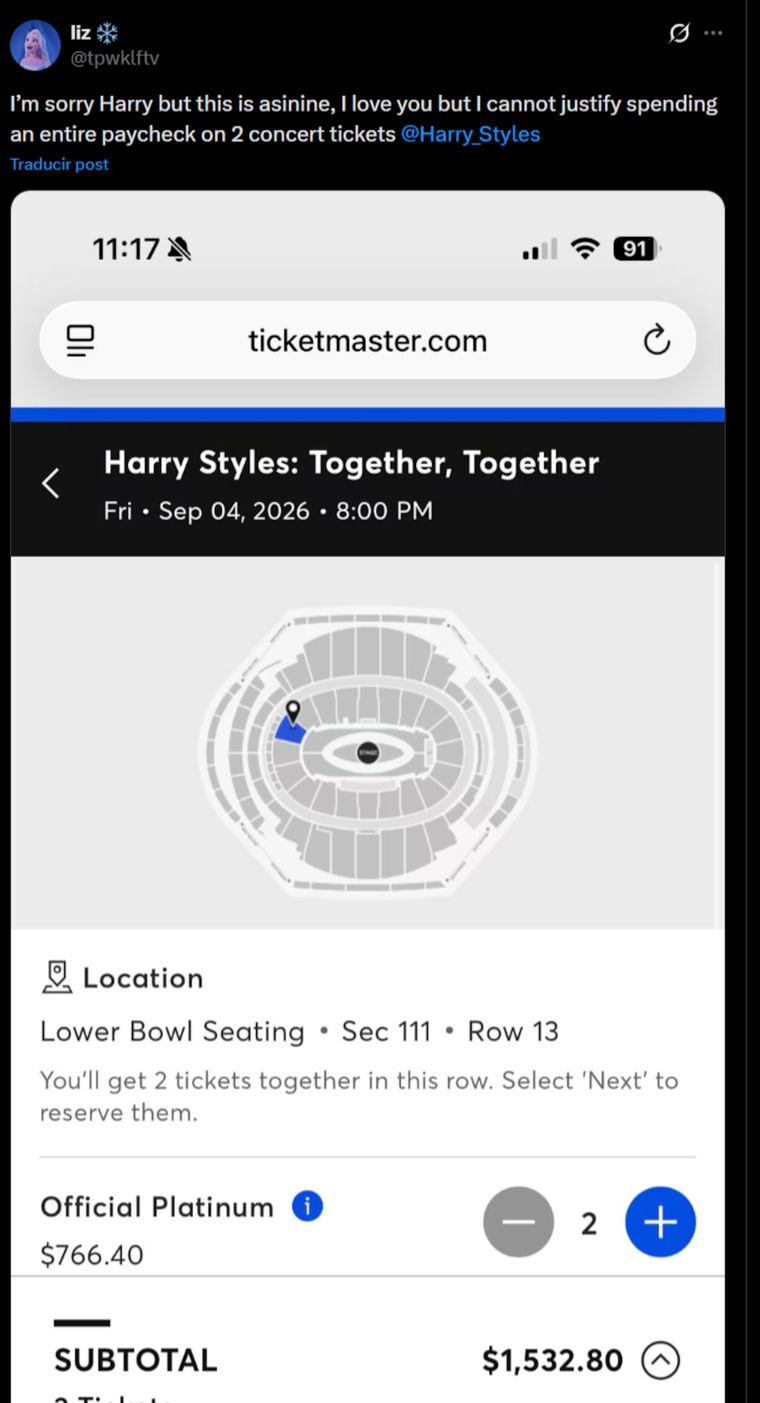The height and width of the screenshot is (1403, 760).
Task: Open the @Harry_Styles mention link
Action: click(x=470, y=134)
